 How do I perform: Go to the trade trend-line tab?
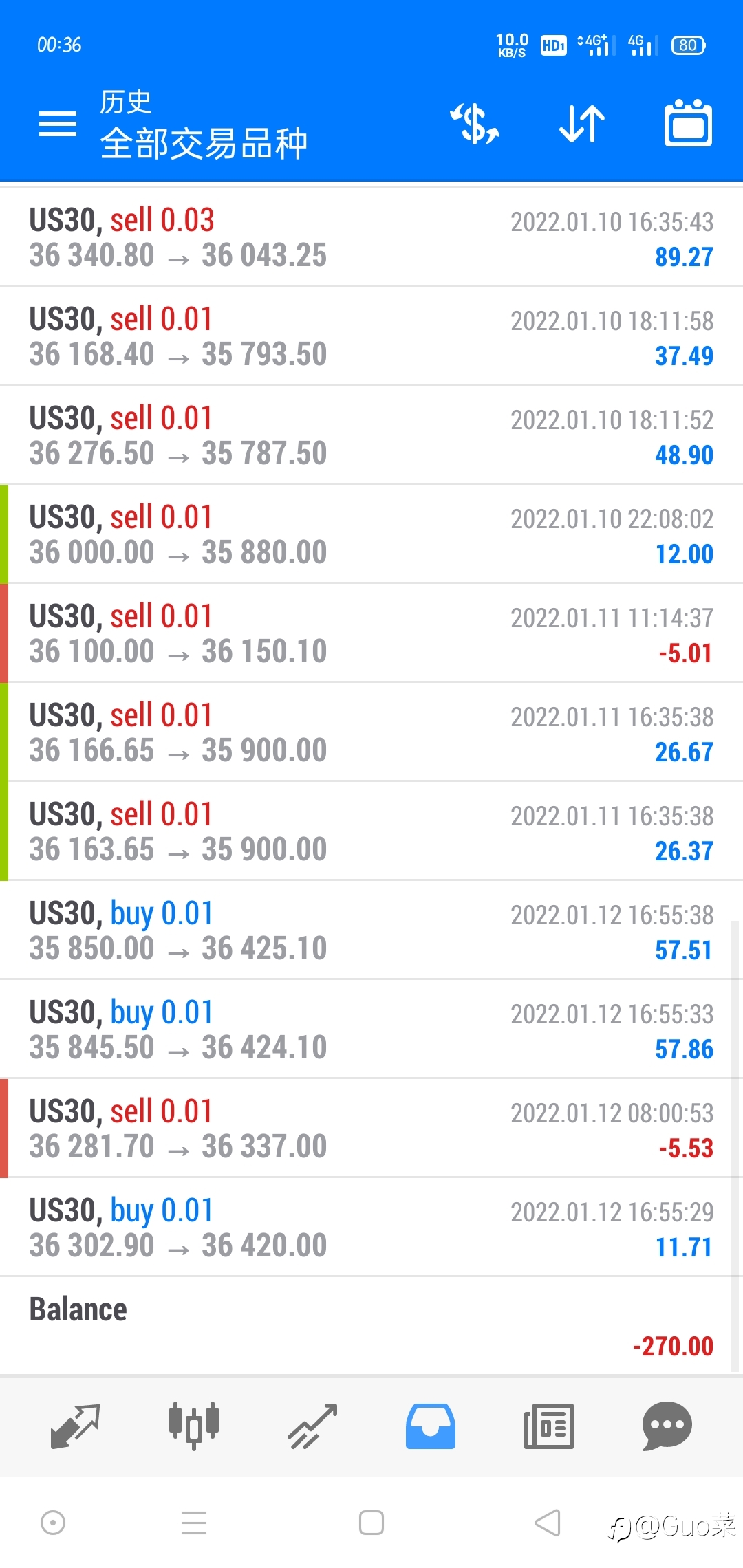pos(312,1426)
